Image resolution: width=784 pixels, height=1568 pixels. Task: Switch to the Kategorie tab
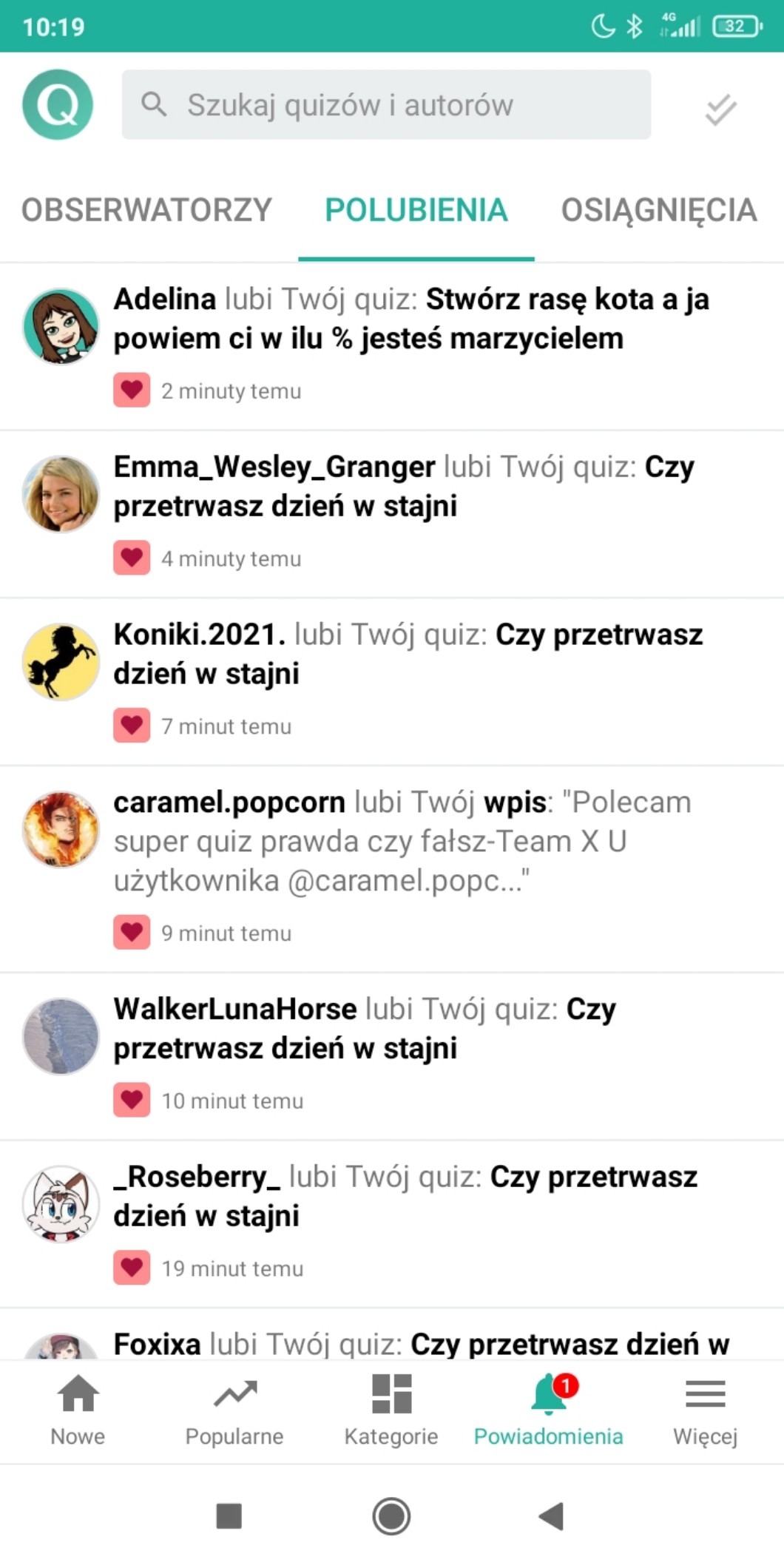coord(391,1410)
